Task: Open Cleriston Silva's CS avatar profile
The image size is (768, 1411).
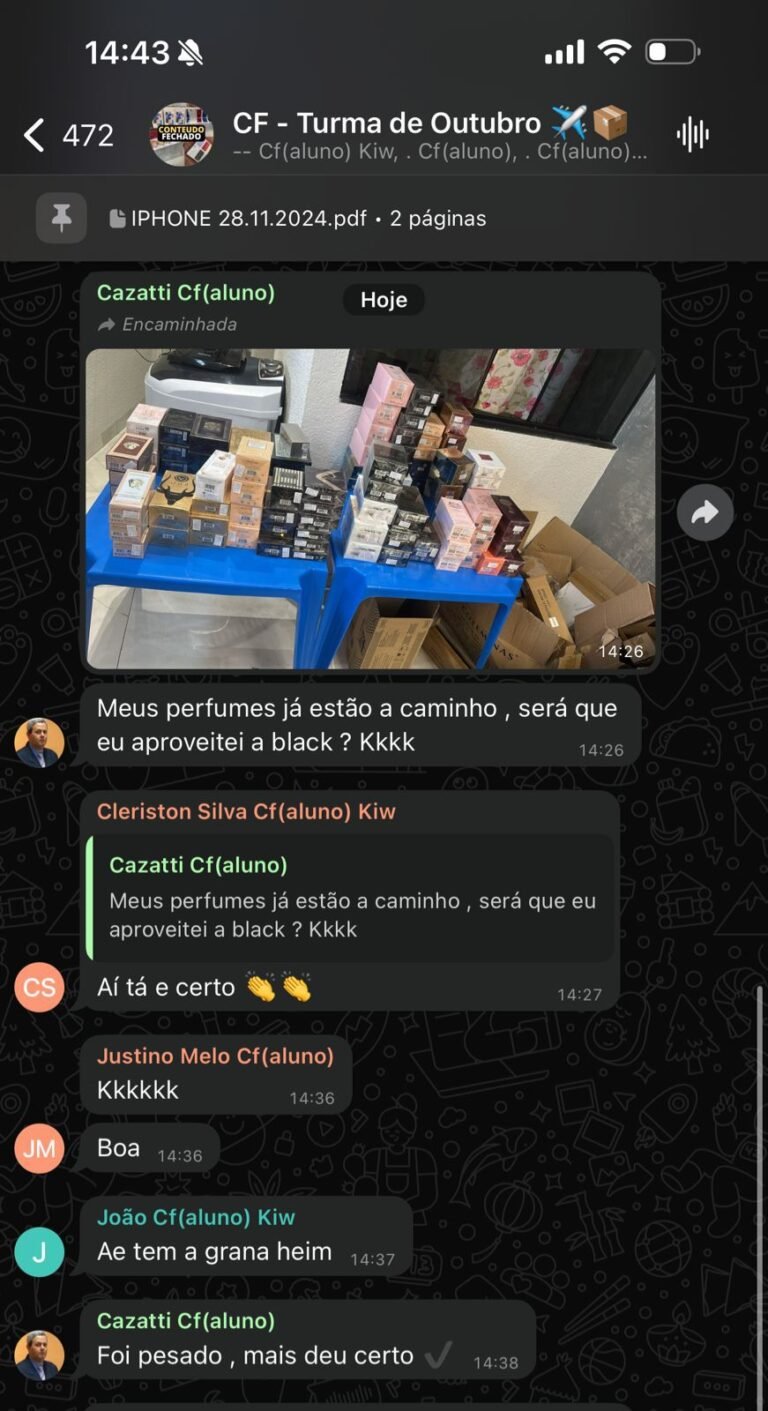Action: (x=39, y=988)
